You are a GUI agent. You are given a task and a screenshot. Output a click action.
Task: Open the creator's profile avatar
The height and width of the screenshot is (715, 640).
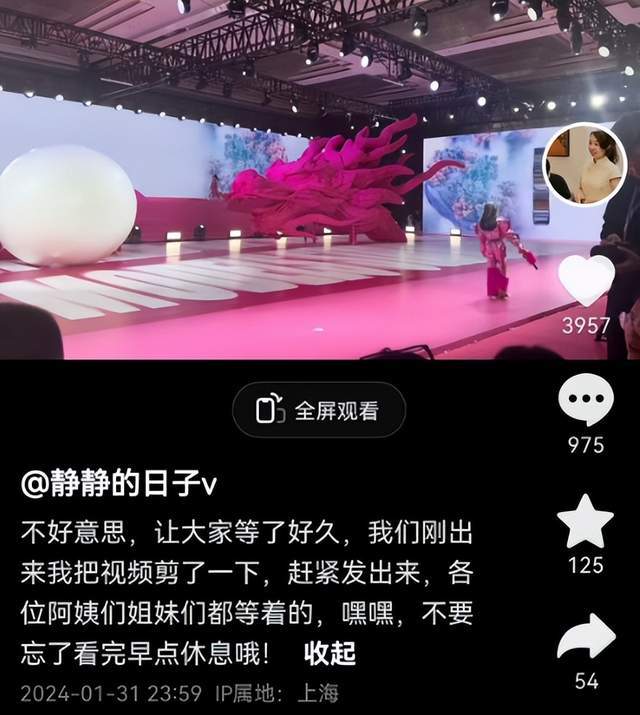coord(585,165)
